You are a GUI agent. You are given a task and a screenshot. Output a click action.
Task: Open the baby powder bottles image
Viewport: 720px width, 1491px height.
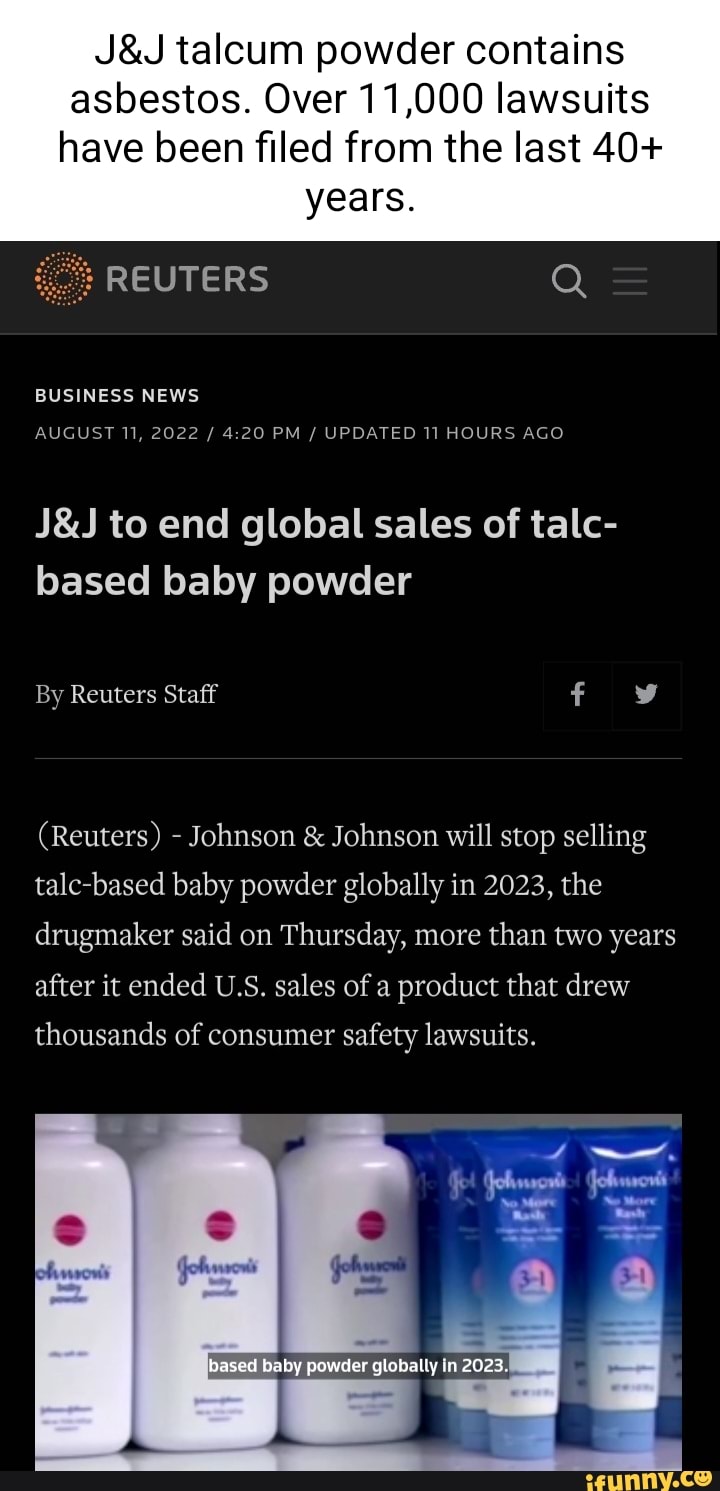pyautogui.click(x=358, y=1285)
